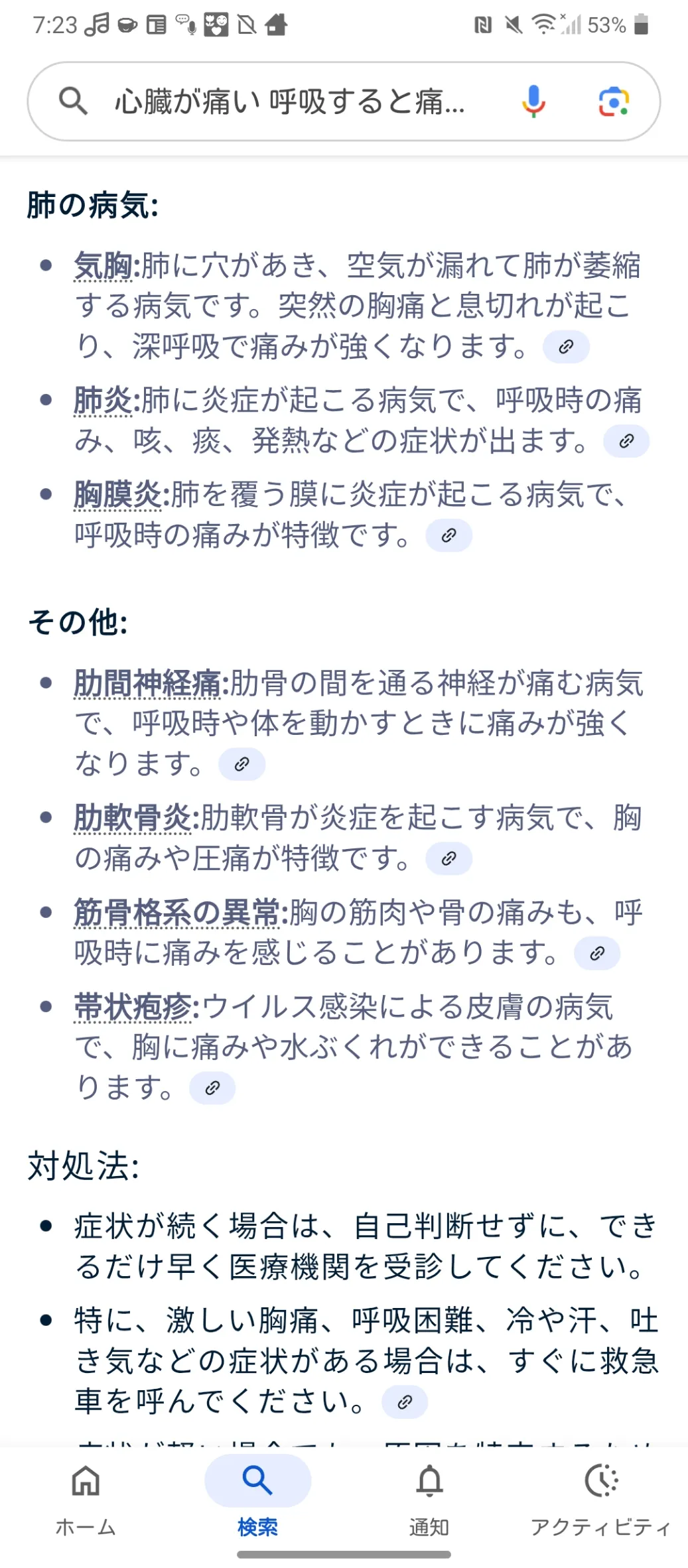
Task: Show the source link after the 胸膜炎 description
Action: point(448,535)
